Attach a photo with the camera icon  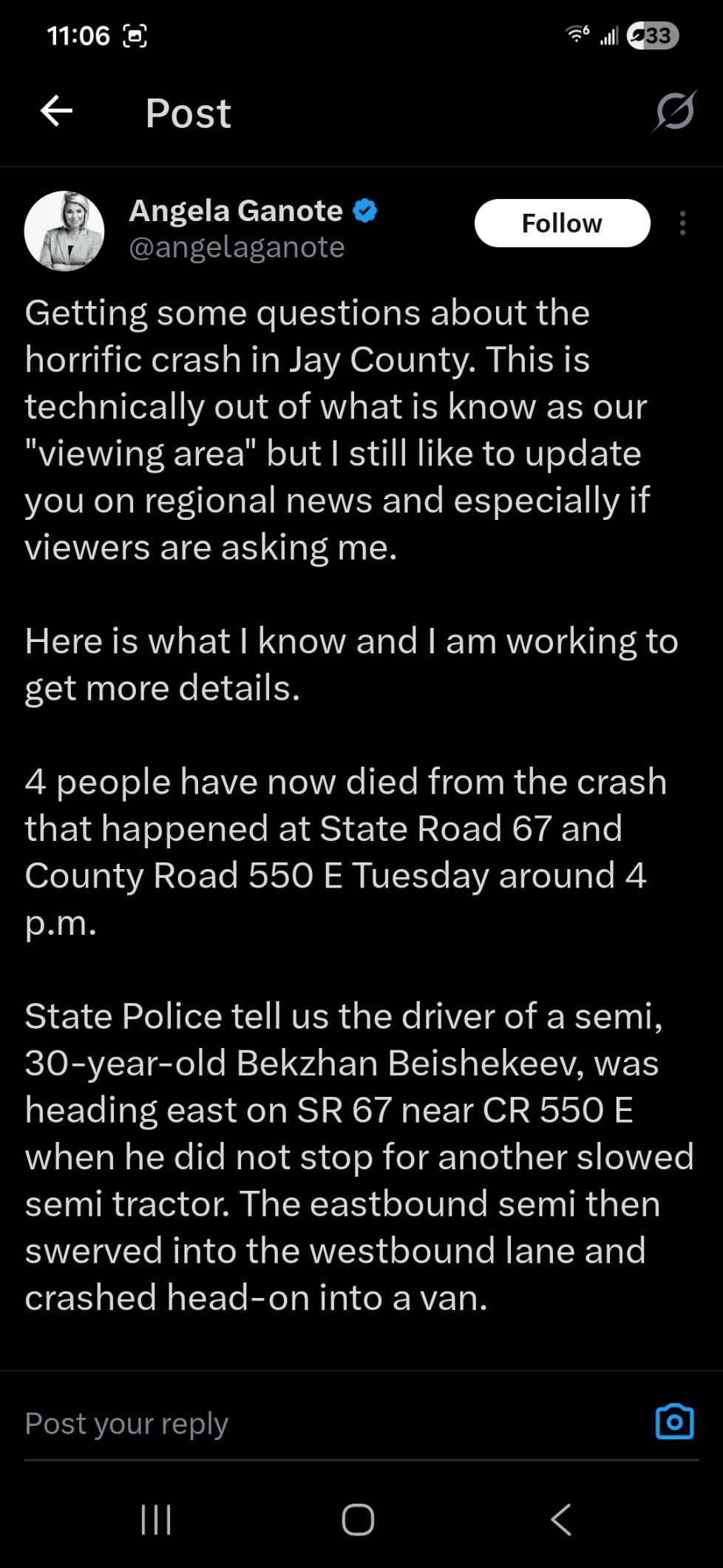(674, 1422)
